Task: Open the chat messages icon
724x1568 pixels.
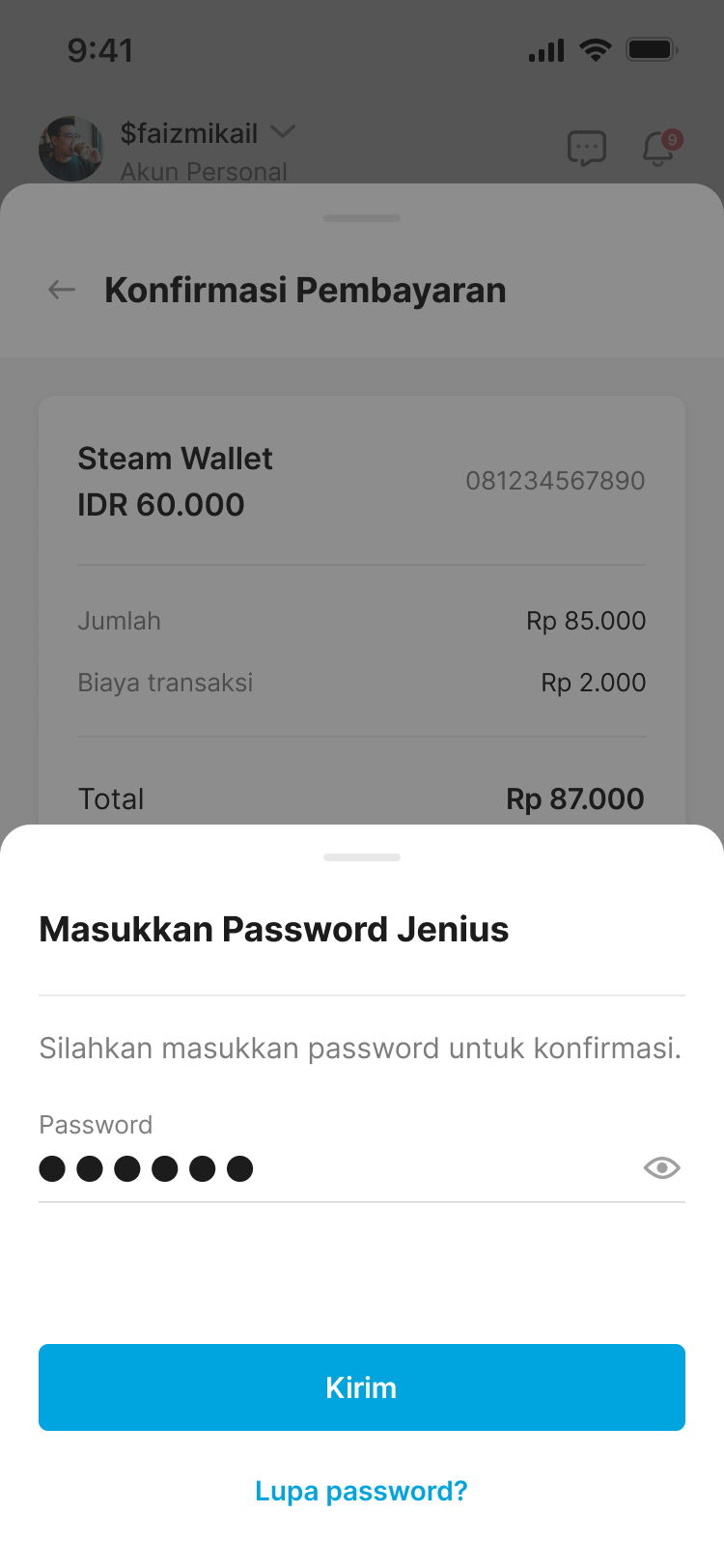Action: click(x=586, y=149)
